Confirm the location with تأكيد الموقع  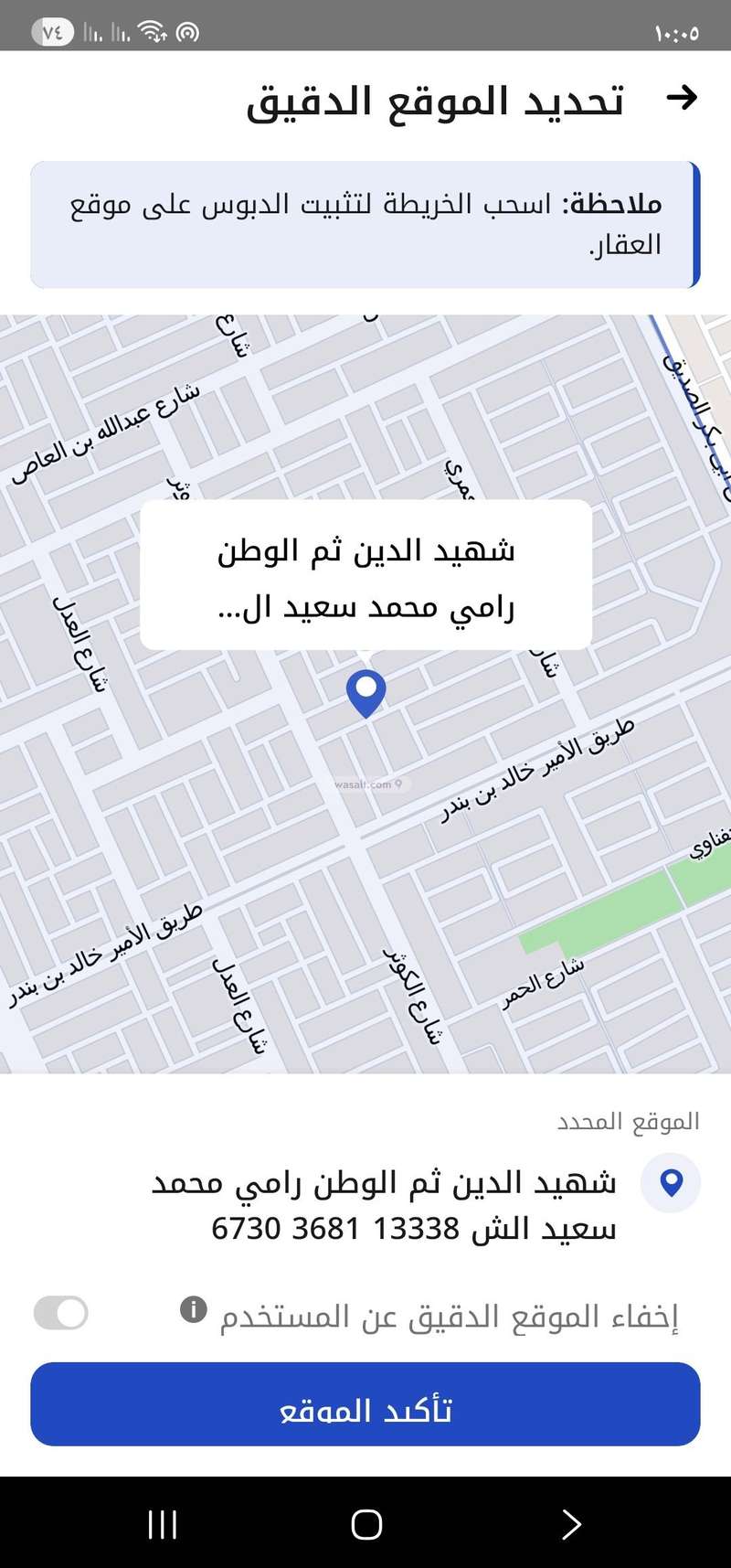(365, 1403)
